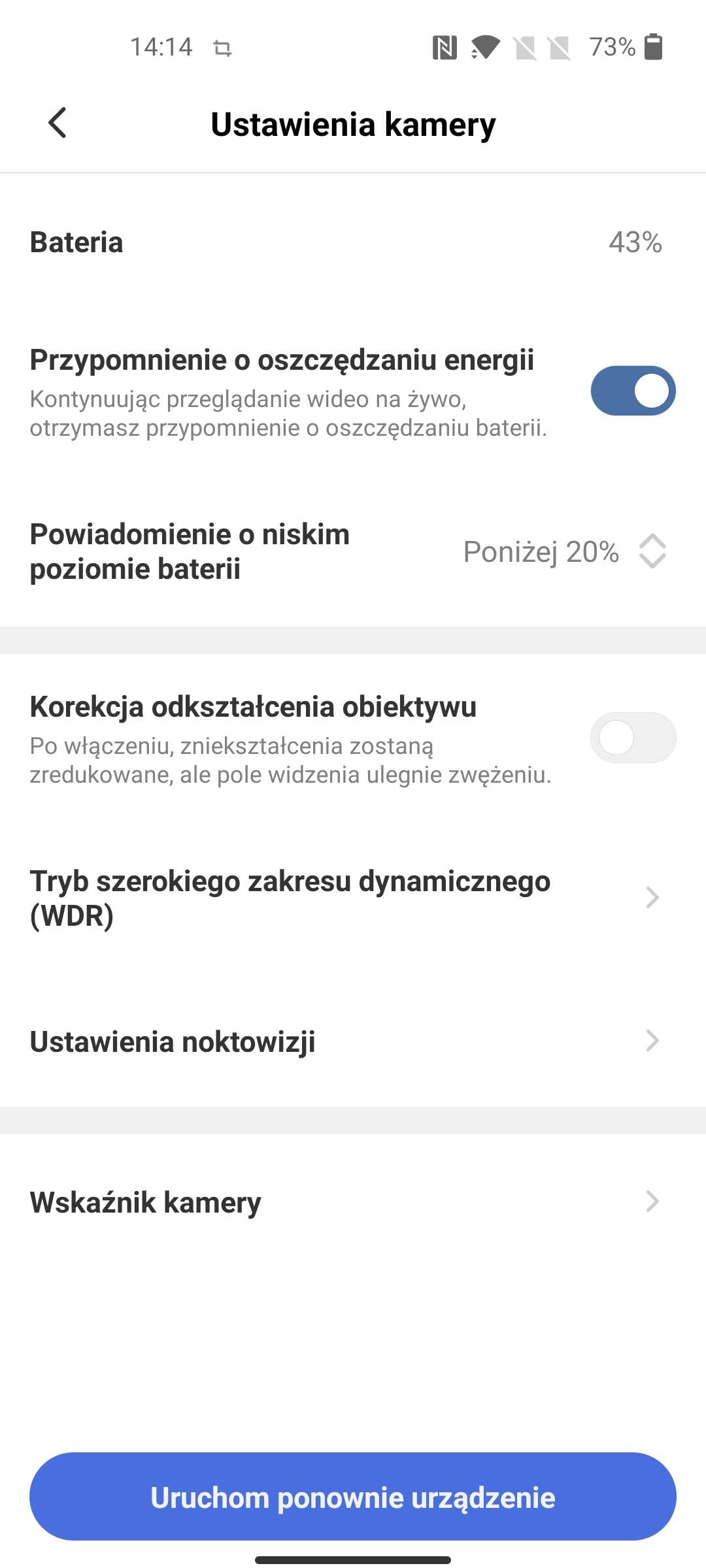Go back from camera settings
The image size is (706, 1568).
pyautogui.click(x=58, y=123)
